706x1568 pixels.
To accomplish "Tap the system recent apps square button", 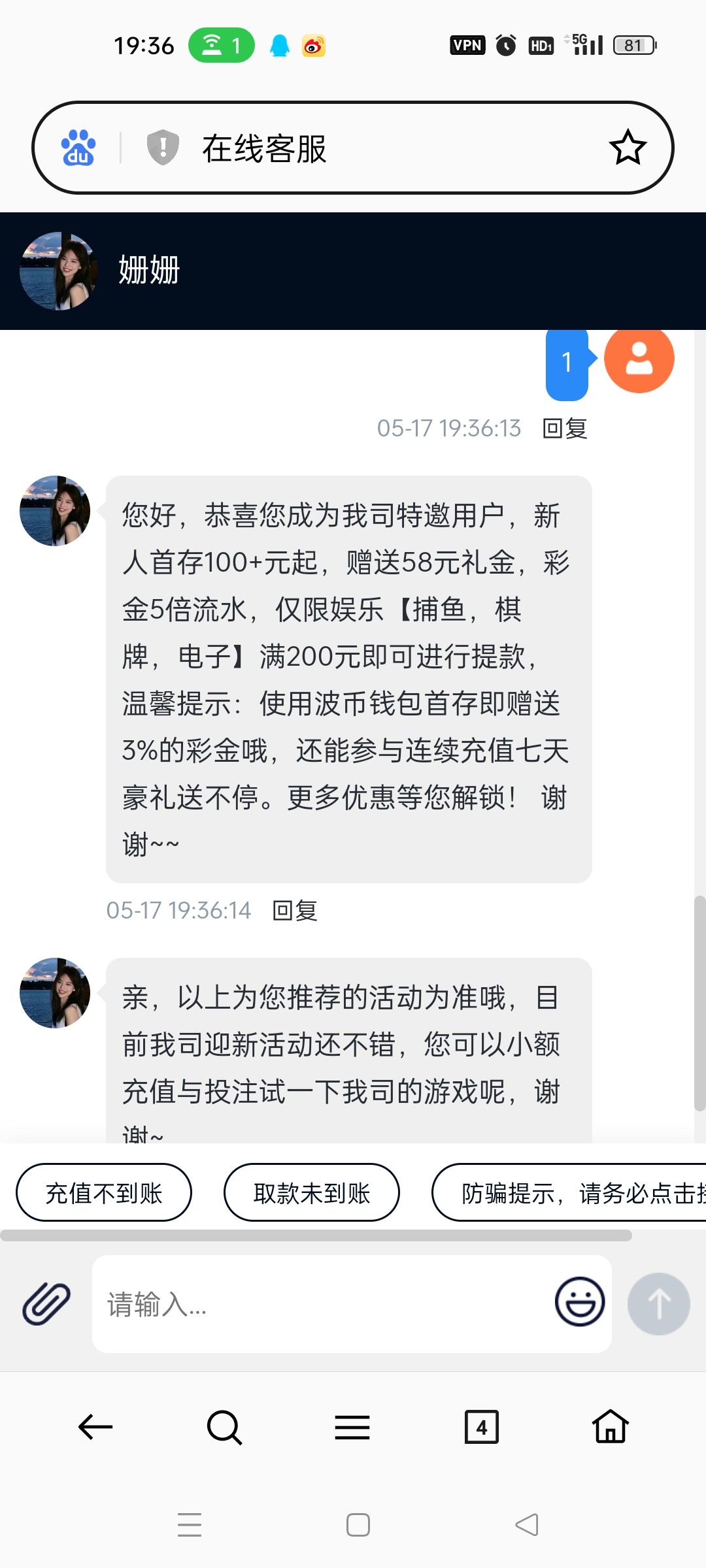I will 358,1525.
